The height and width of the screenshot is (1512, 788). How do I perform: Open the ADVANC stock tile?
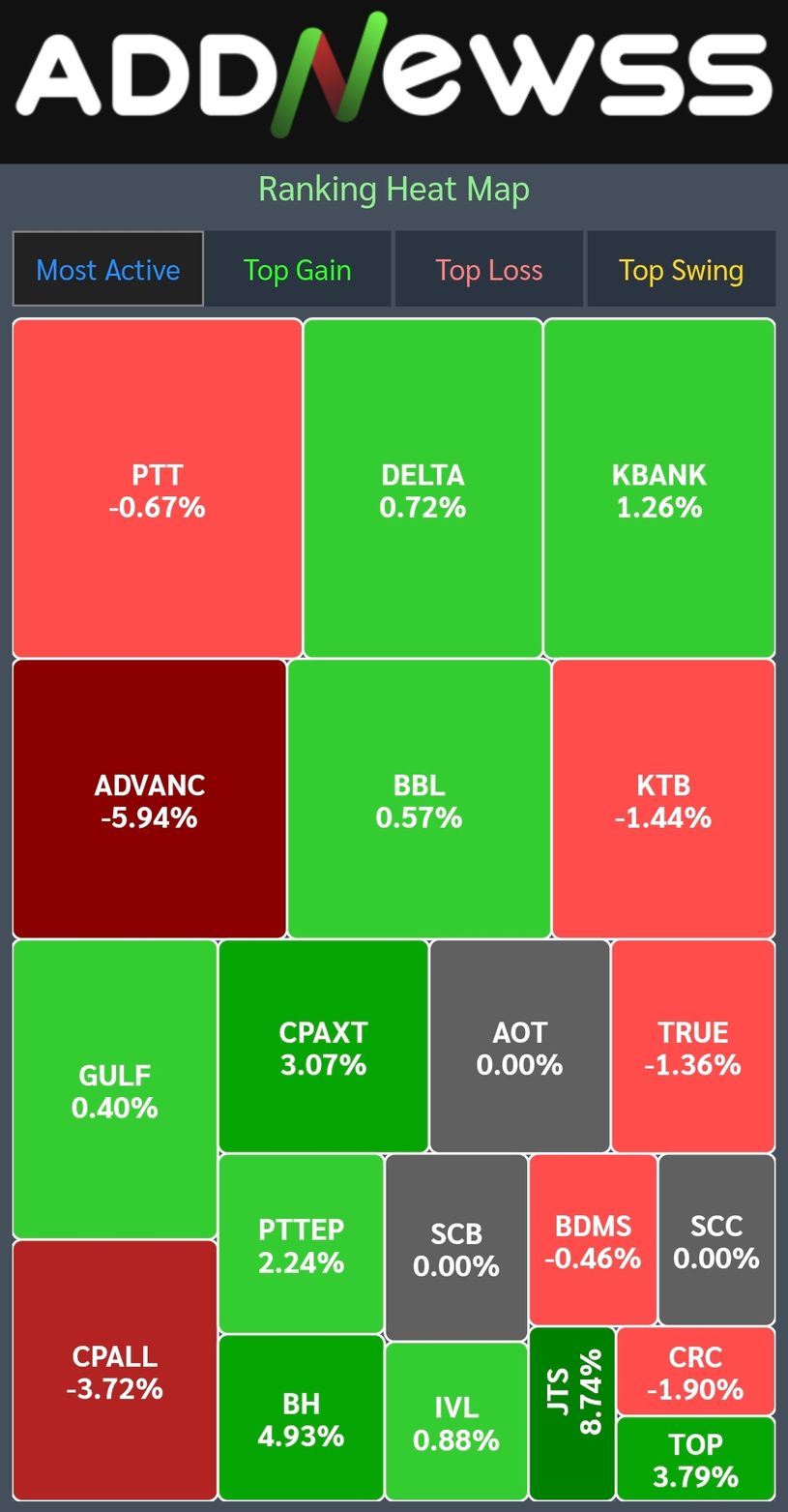(149, 800)
